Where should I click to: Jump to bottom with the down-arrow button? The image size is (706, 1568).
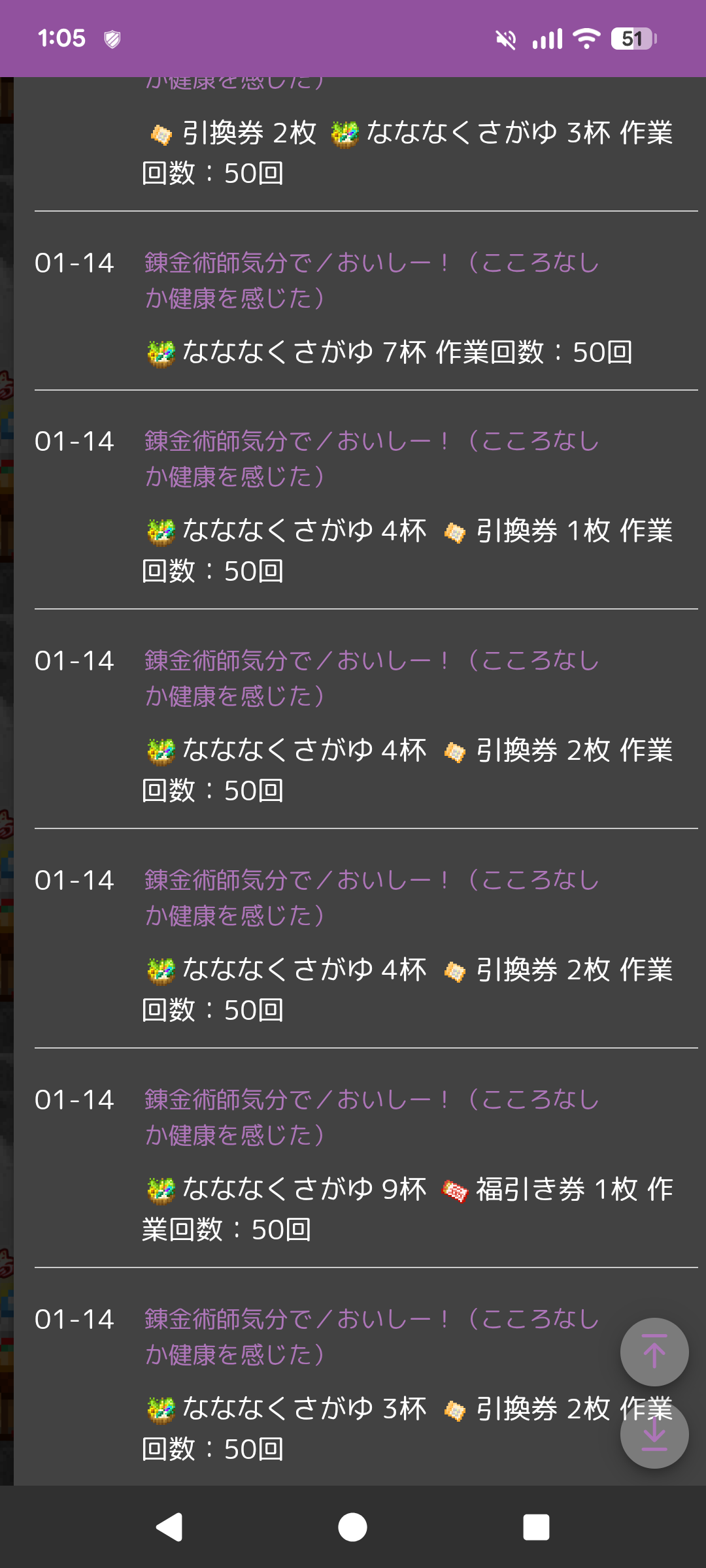(654, 1435)
